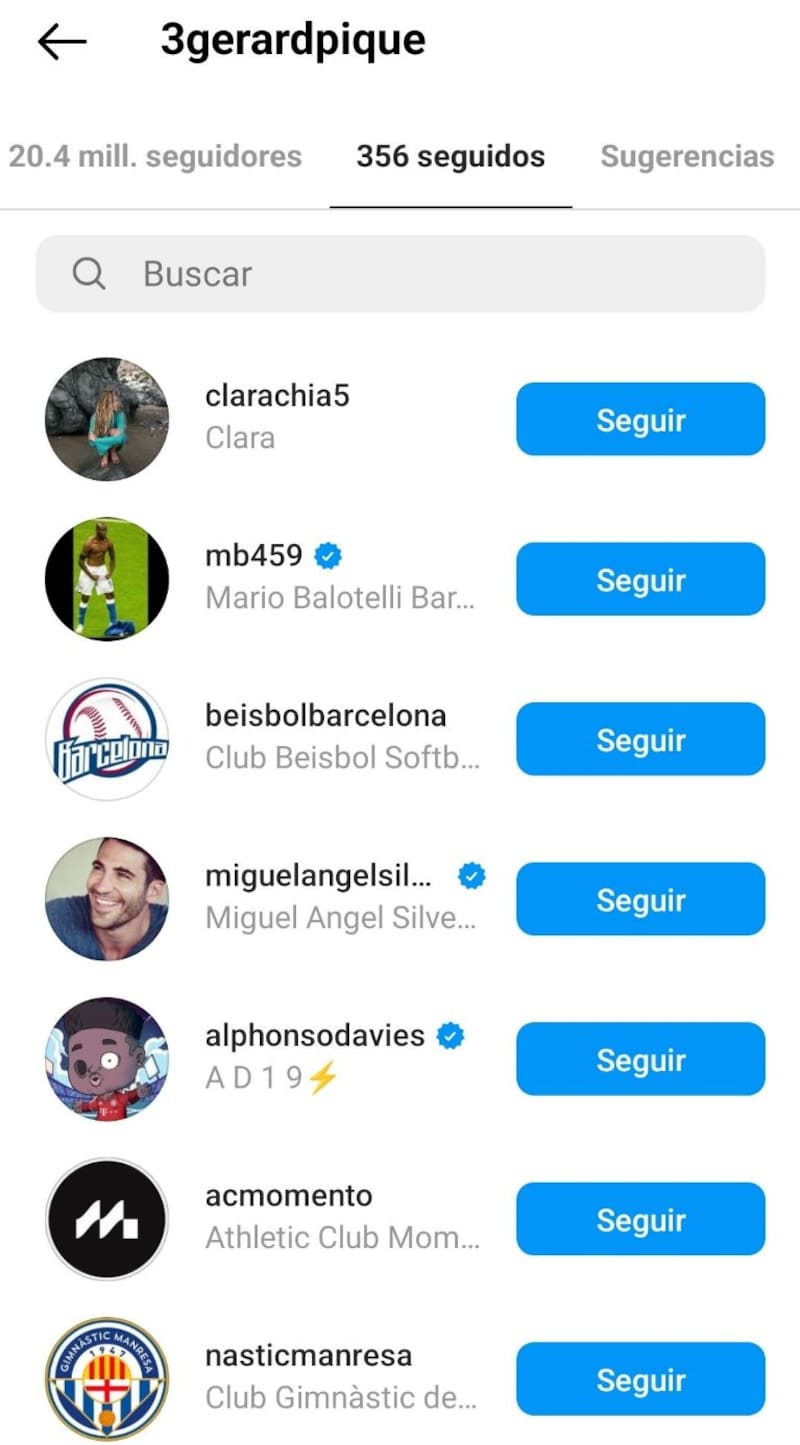This screenshot has height=1445, width=800.
Task: Switch to the Sugerencias tab
Action: 687,157
